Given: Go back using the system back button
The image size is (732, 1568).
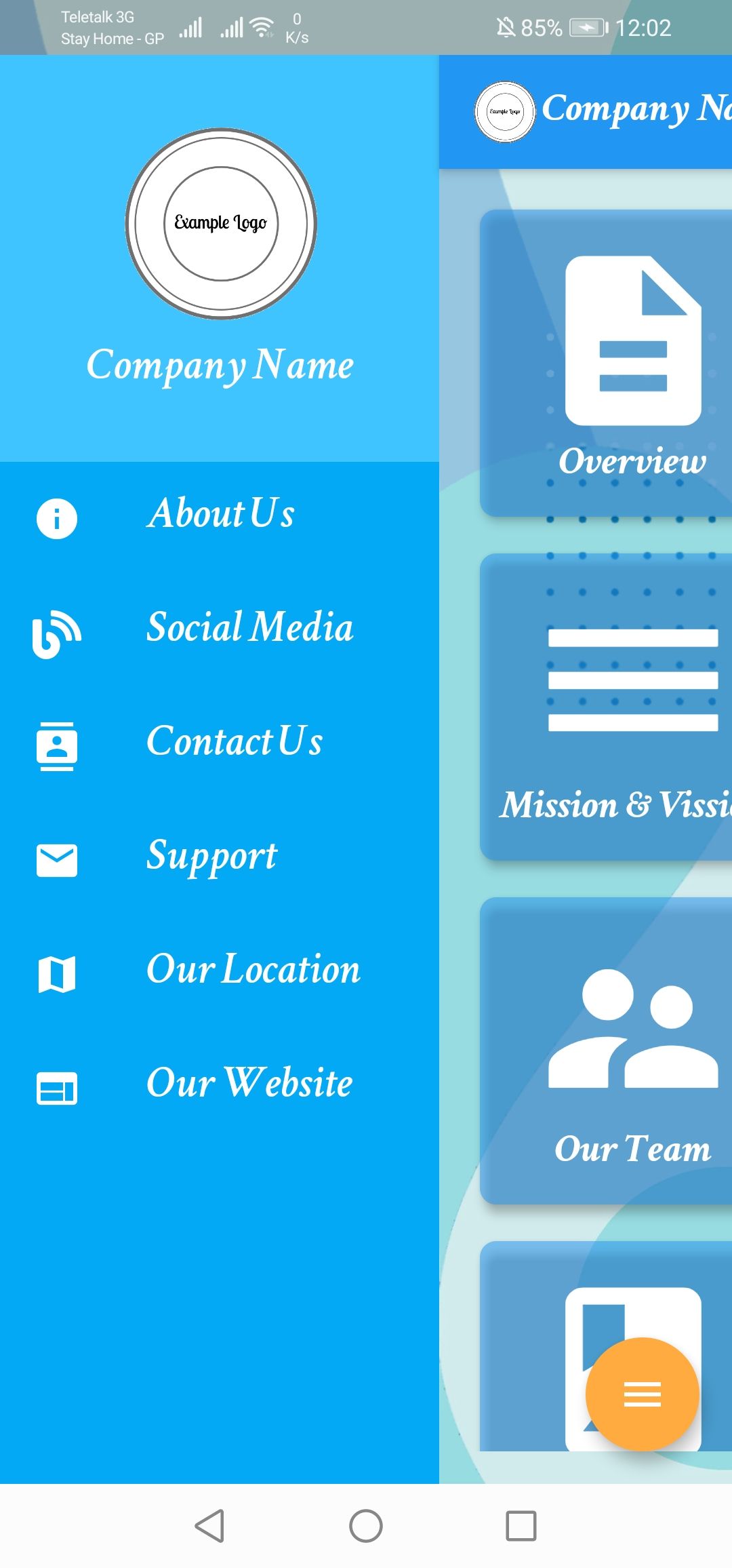Looking at the screenshot, I should (209, 1526).
